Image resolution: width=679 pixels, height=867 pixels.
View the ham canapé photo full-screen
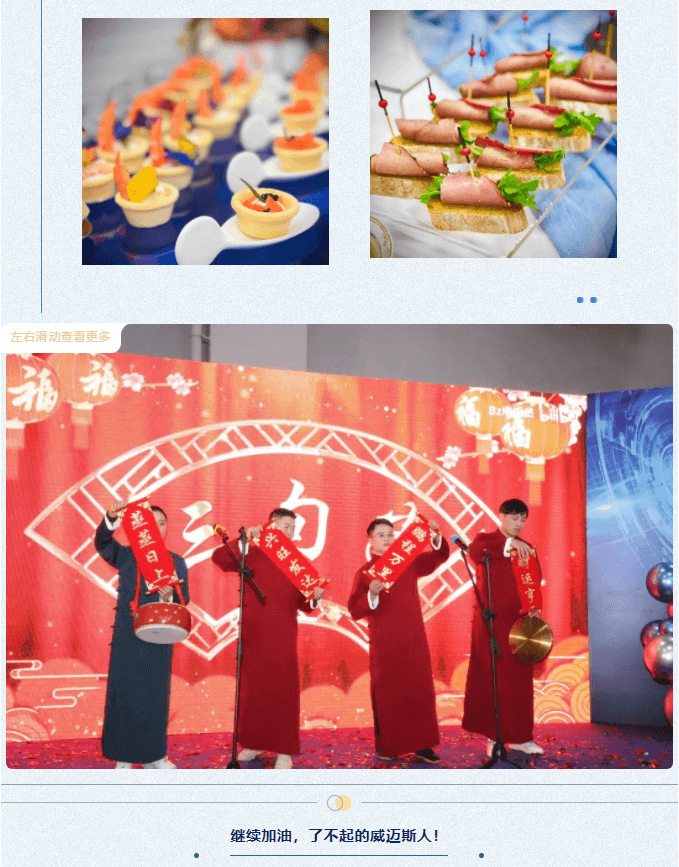tap(493, 134)
